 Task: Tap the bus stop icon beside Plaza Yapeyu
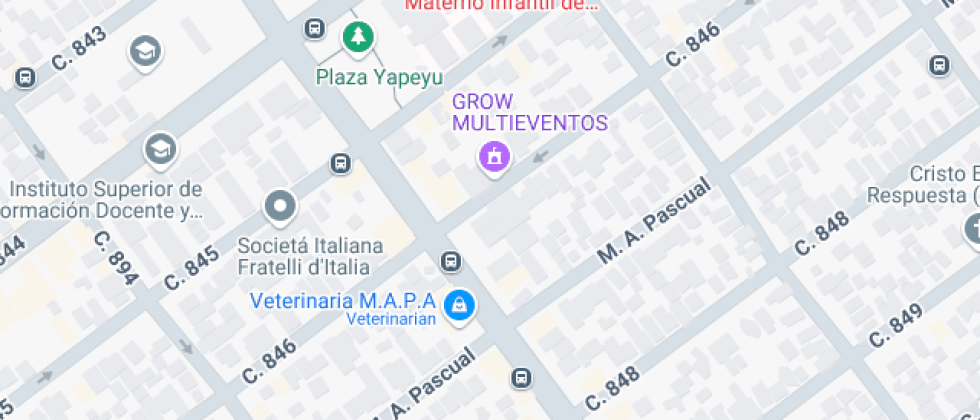pos(314,28)
